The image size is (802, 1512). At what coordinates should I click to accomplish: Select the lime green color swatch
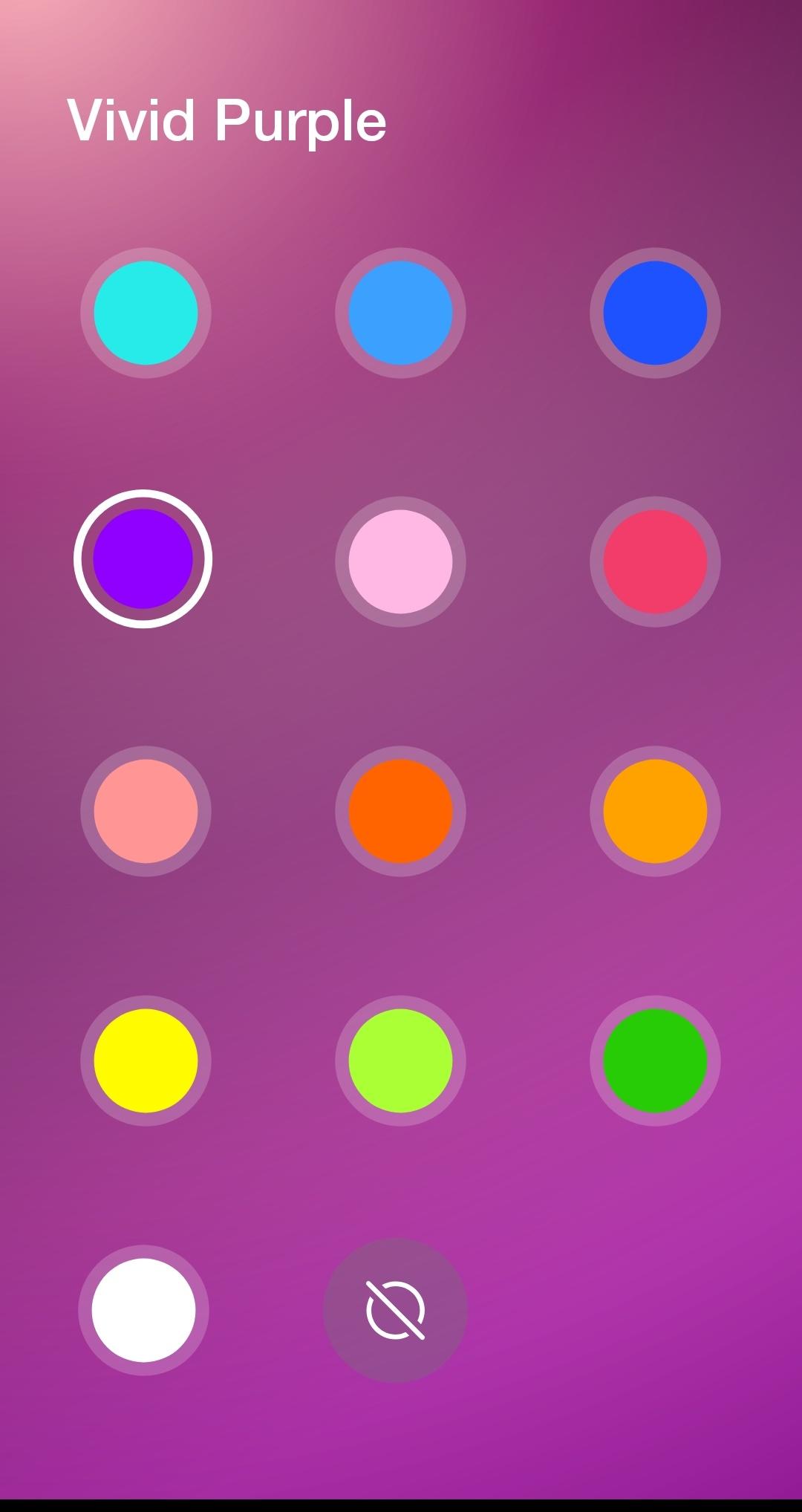400,1060
